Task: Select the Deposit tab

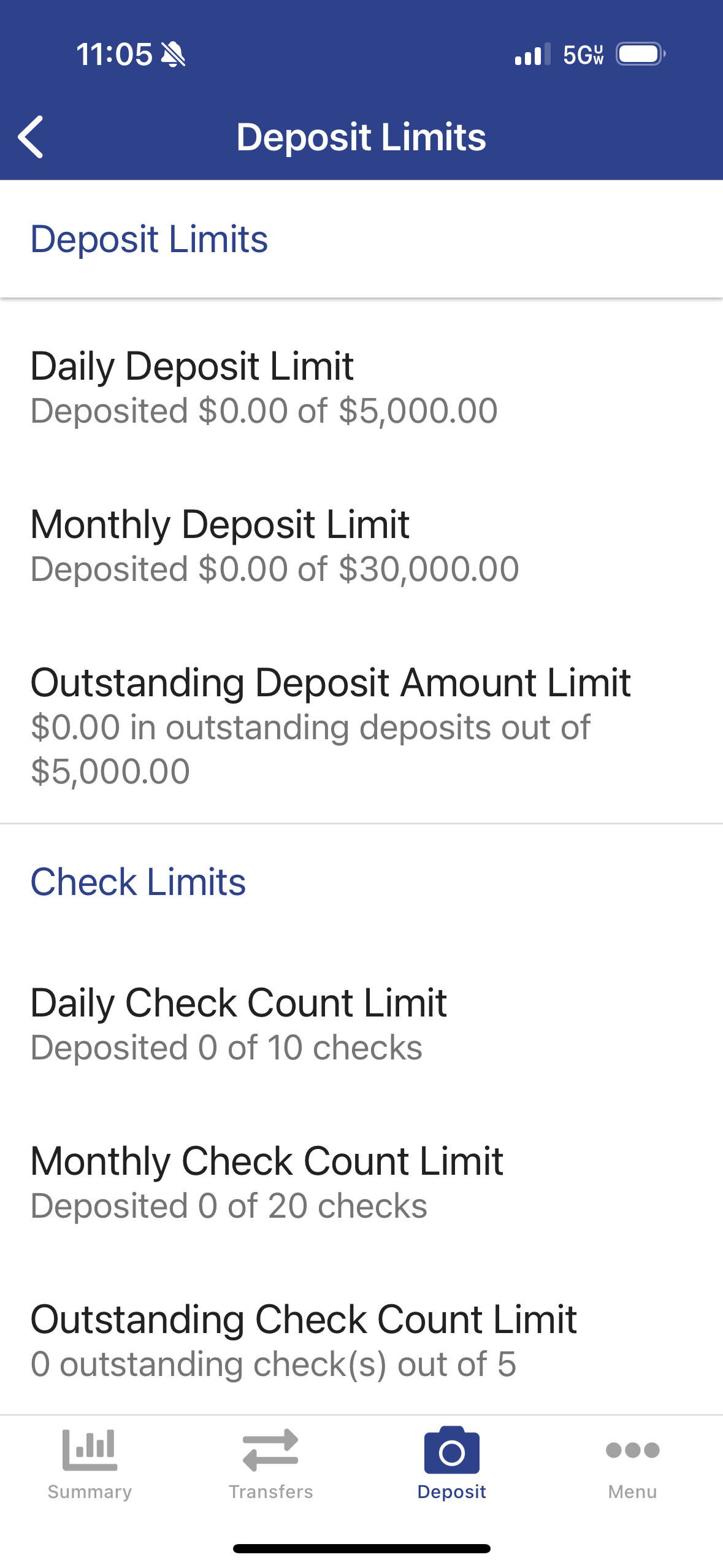Action: pyautogui.click(x=452, y=1464)
